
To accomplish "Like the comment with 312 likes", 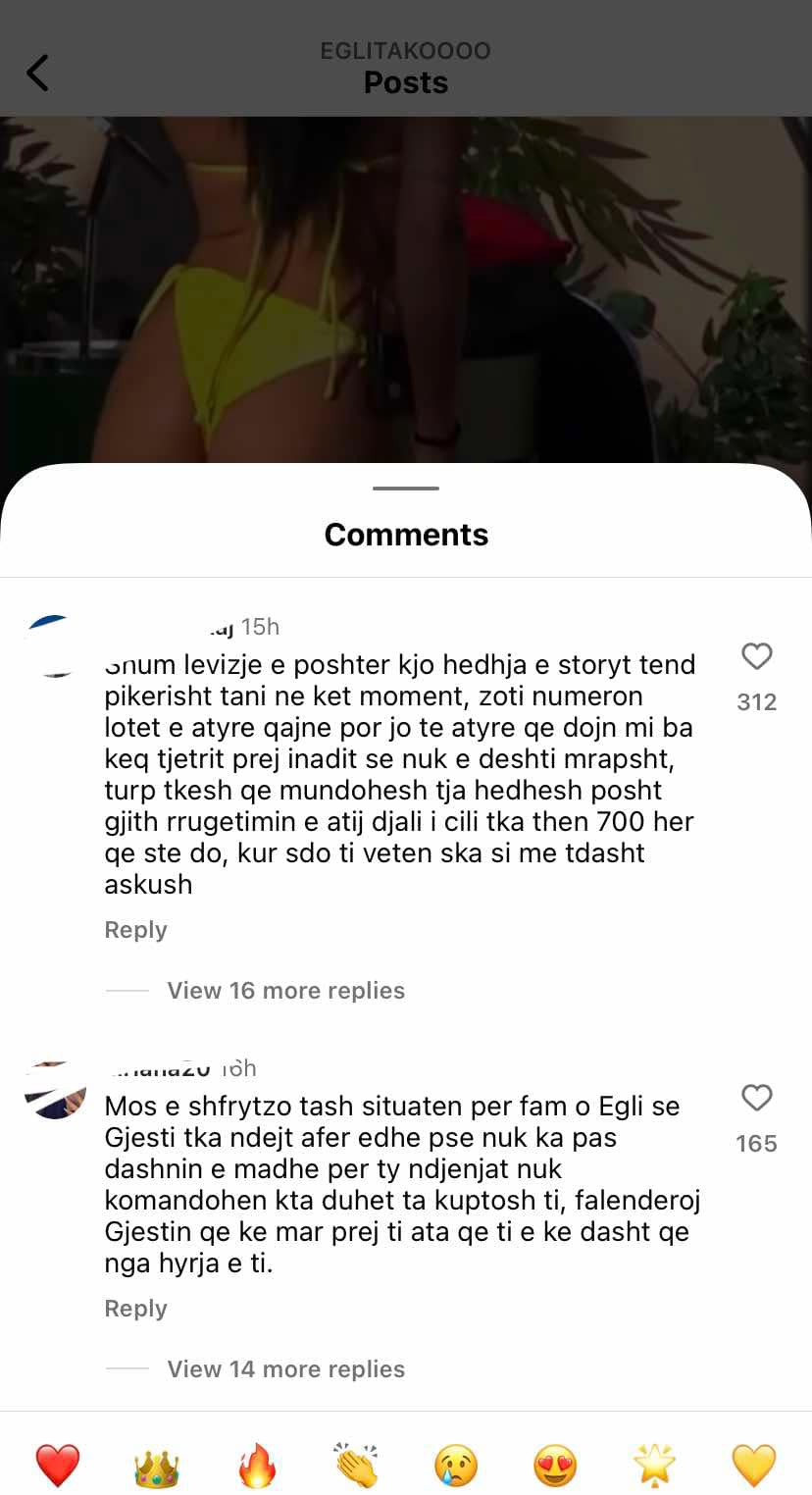I will (x=756, y=656).
